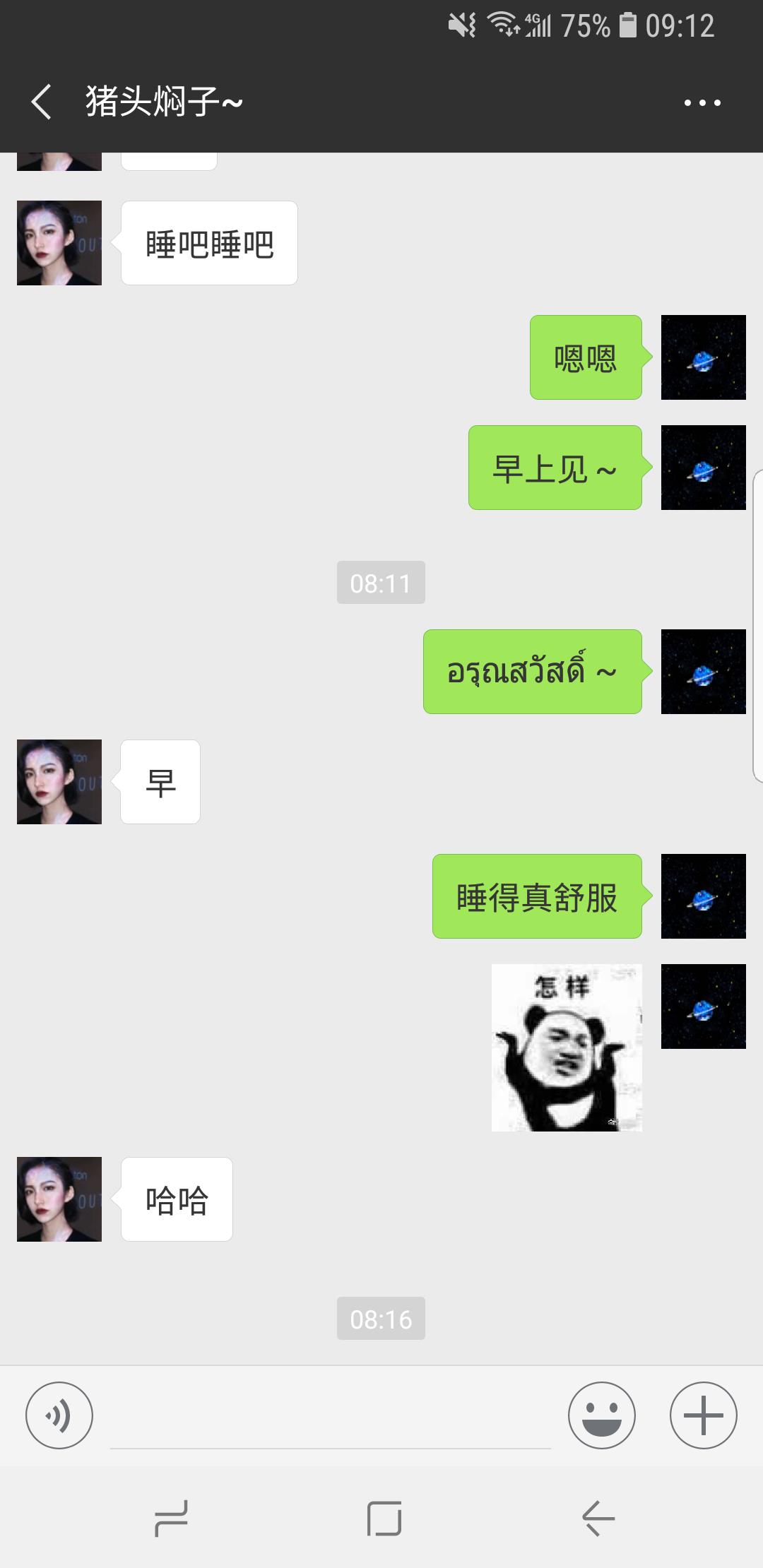Switch to voice message input
The height and width of the screenshot is (1568, 763).
tap(59, 1415)
